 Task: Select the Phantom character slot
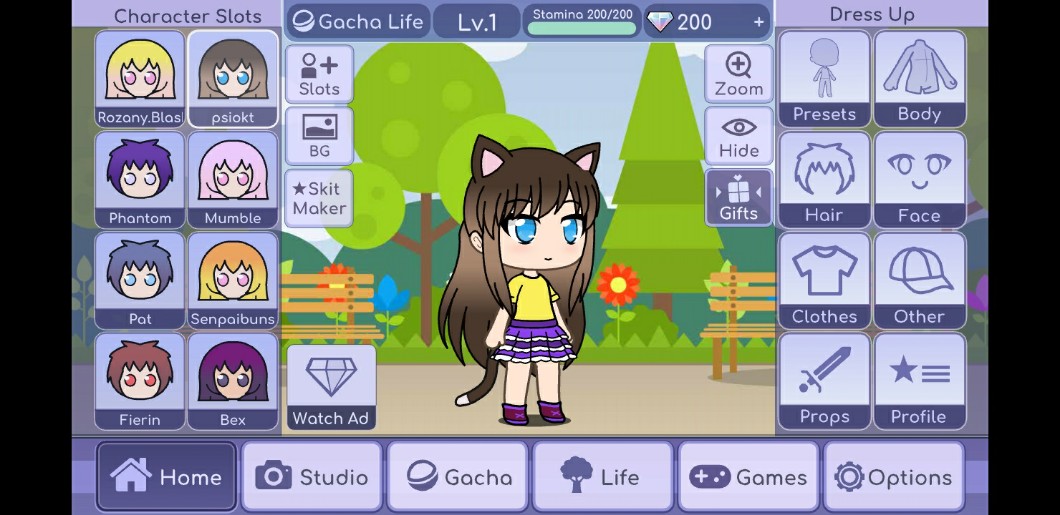coord(140,180)
